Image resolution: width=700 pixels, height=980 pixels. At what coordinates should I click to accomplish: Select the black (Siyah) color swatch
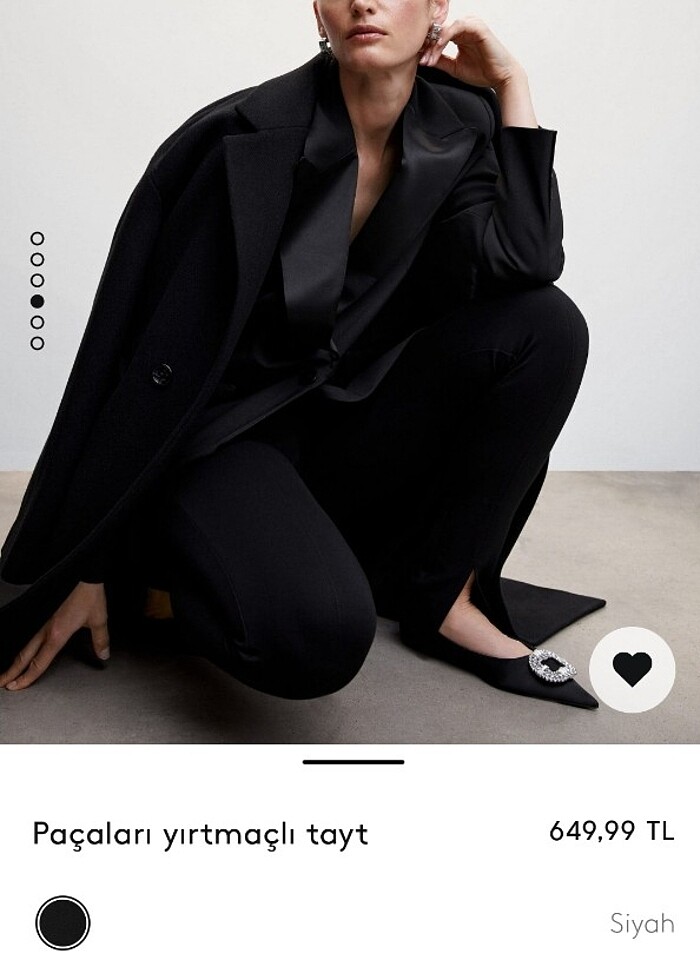pyautogui.click(x=63, y=923)
